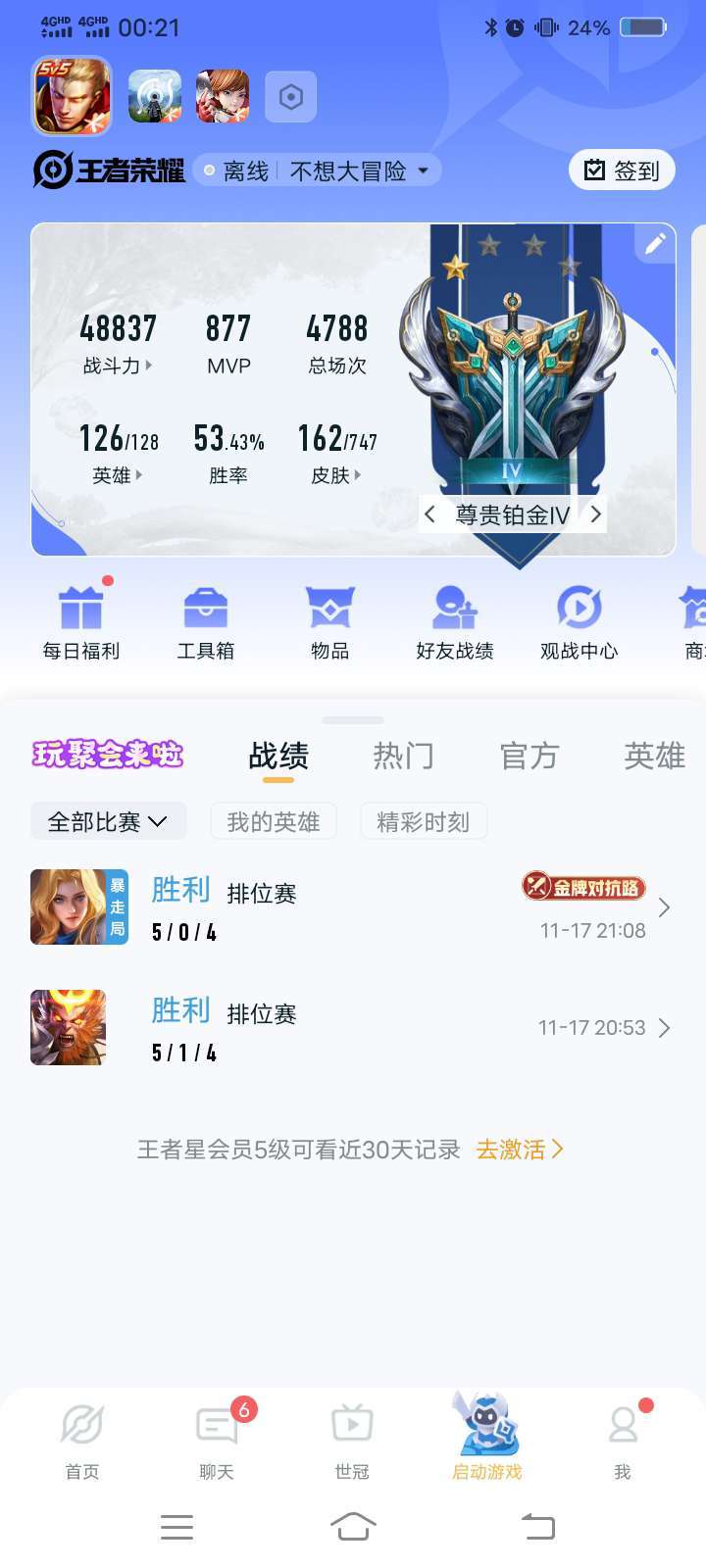The image size is (706, 1568).
Task: Select the 我的英雄 chip
Action: [274, 821]
